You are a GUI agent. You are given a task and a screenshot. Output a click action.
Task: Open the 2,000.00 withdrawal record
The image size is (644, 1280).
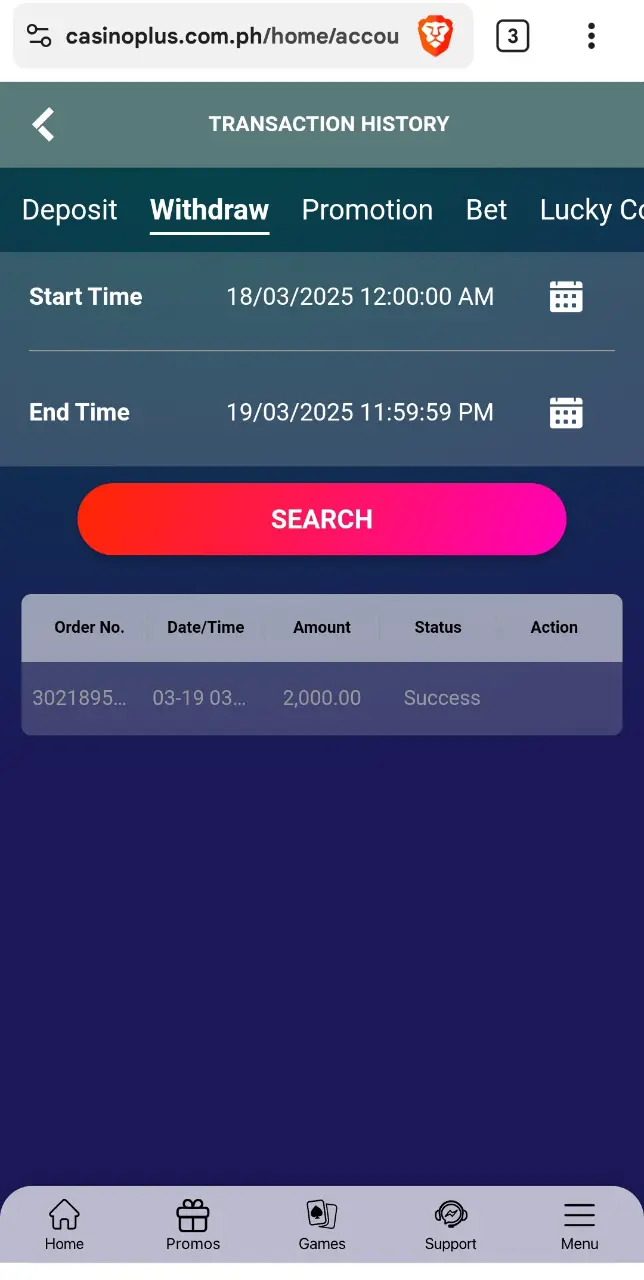[322, 698]
